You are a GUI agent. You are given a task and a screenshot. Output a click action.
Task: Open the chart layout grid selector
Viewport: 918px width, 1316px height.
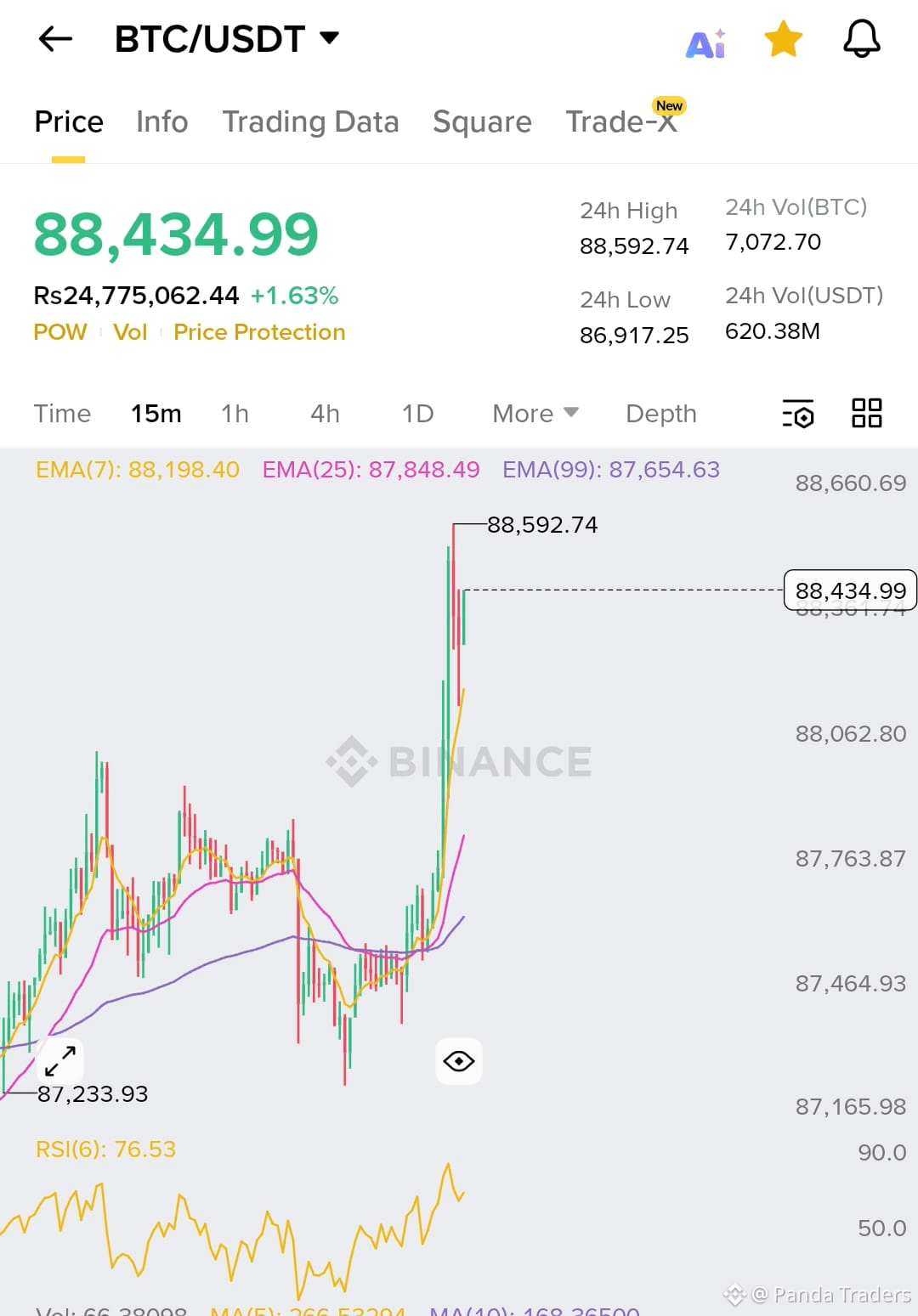pyautogui.click(x=866, y=414)
